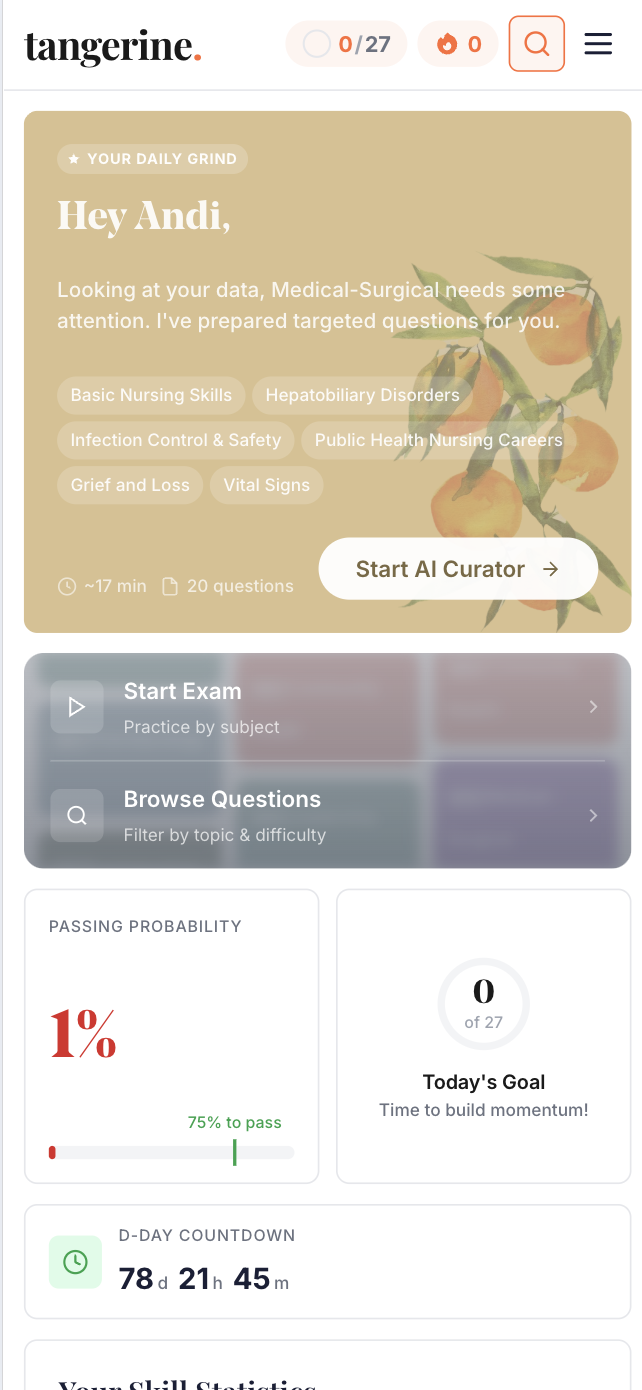Open Browse Questions row

pos(327,815)
